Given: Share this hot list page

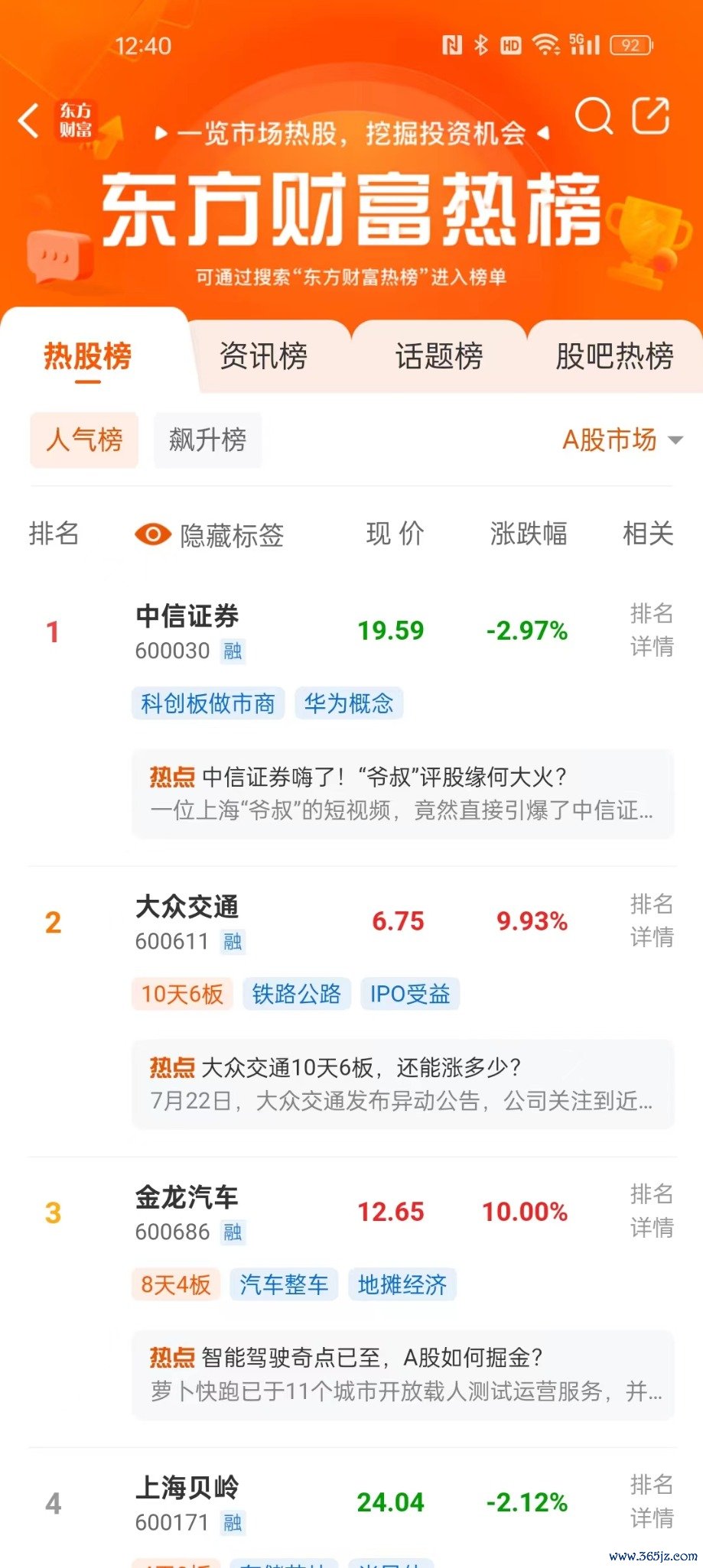Looking at the screenshot, I should 651,116.
